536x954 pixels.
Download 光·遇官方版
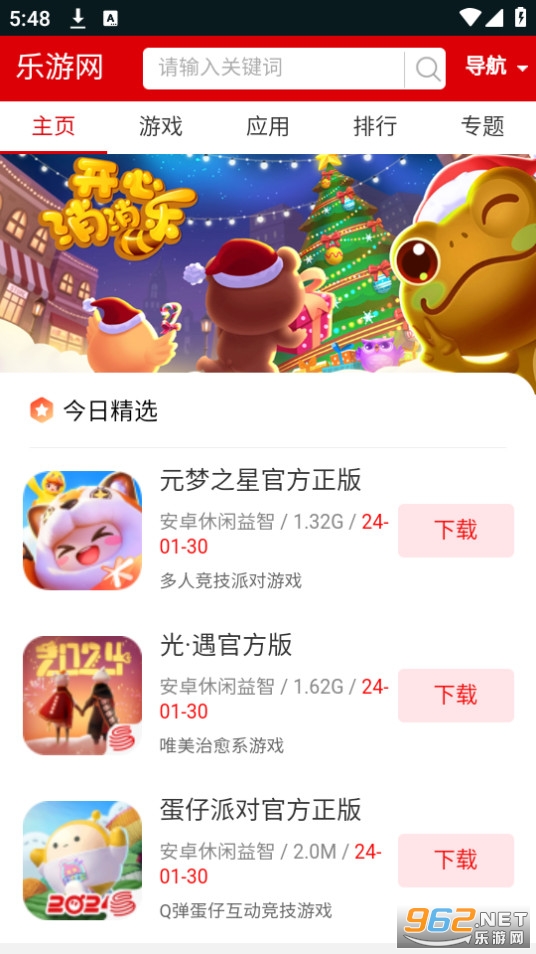456,695
